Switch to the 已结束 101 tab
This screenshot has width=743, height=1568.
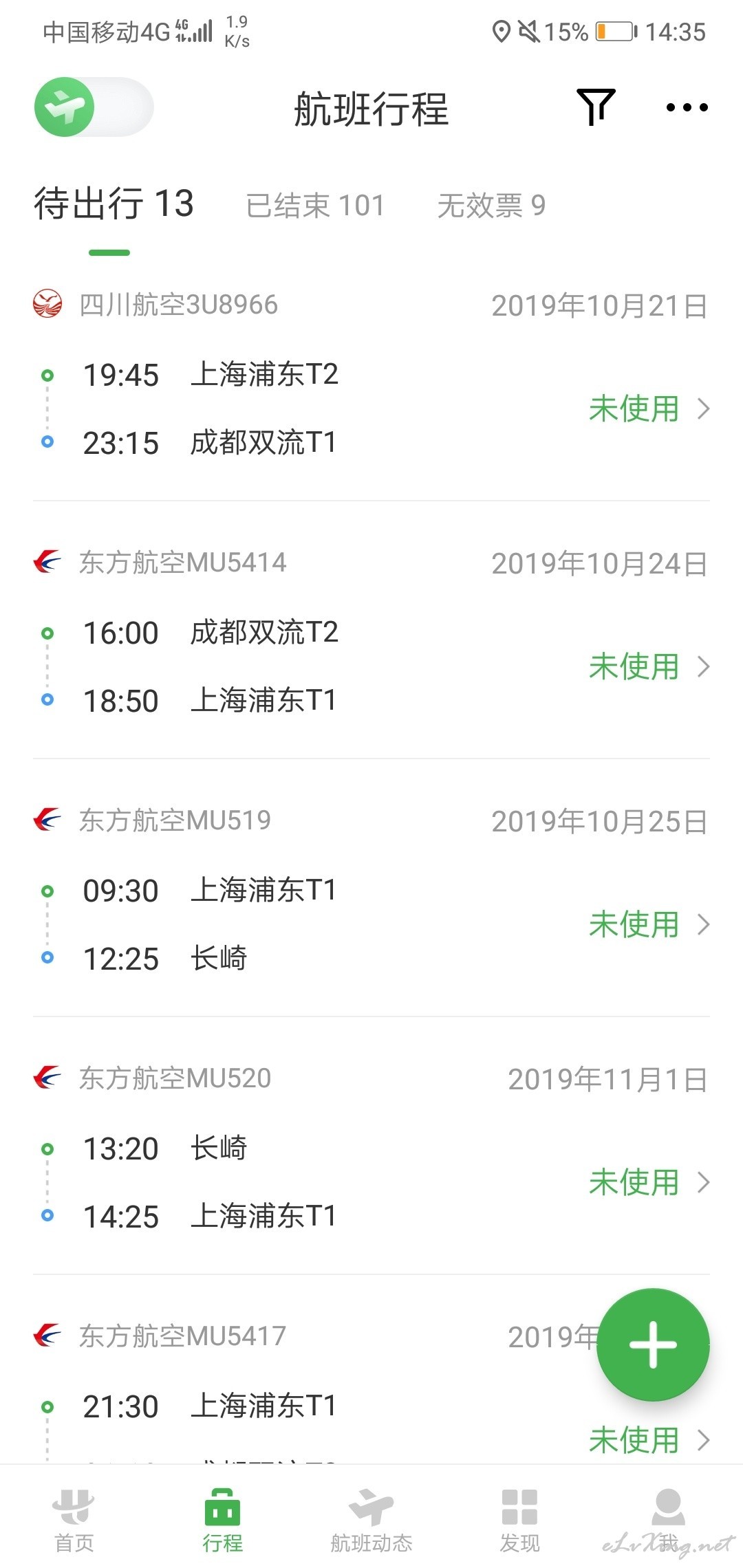315,205
